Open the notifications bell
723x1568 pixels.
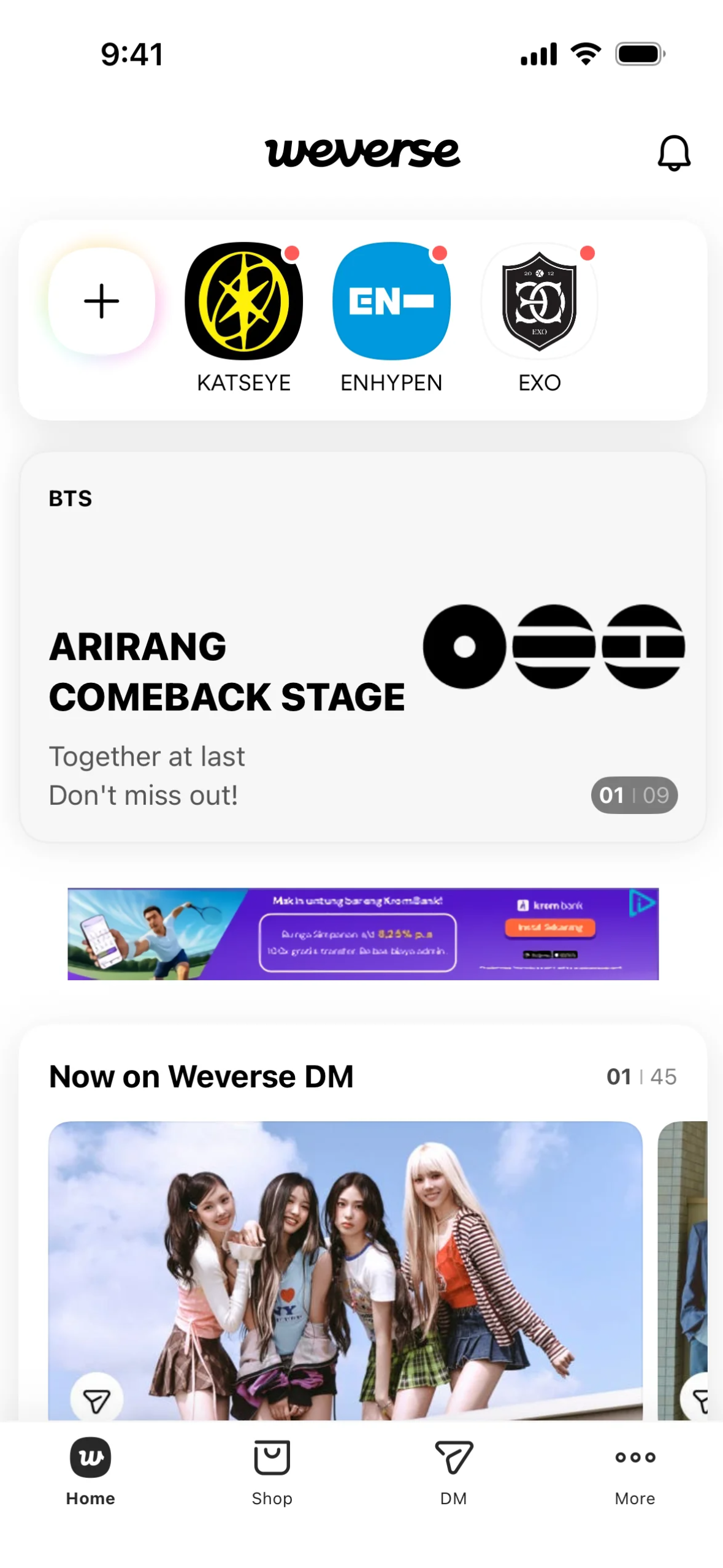[673, 153]
